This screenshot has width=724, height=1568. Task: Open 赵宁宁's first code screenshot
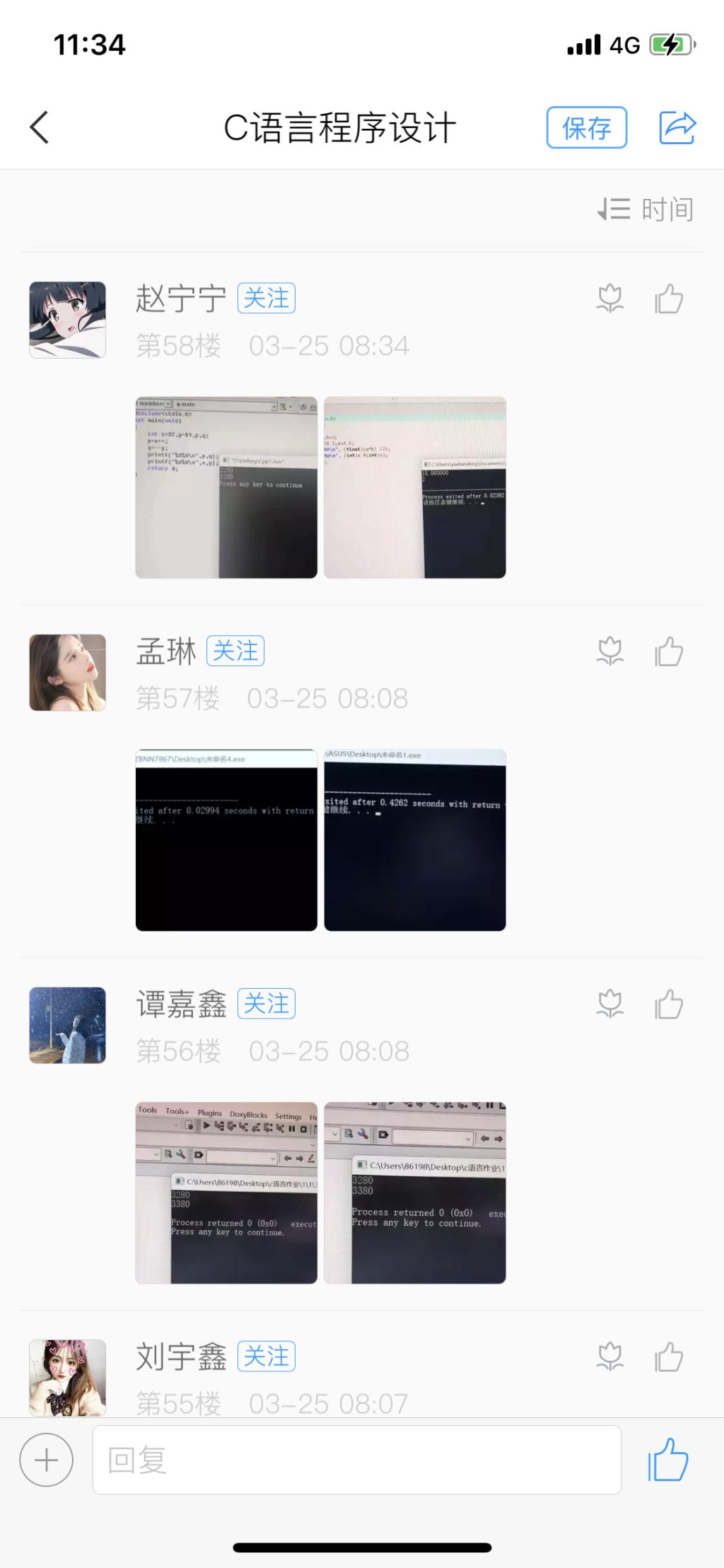click(226, 487)
